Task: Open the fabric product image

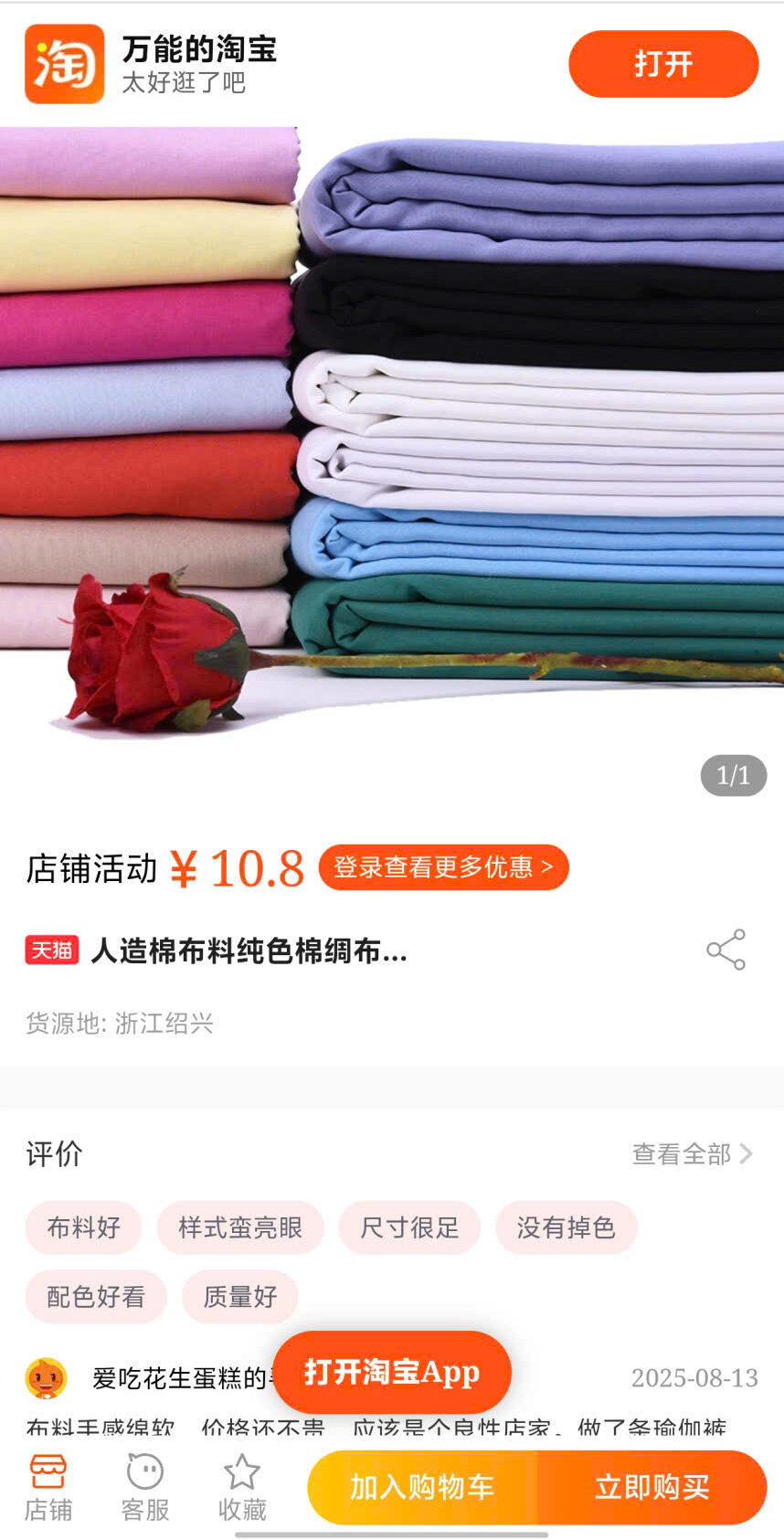Action: click(392, 439)
